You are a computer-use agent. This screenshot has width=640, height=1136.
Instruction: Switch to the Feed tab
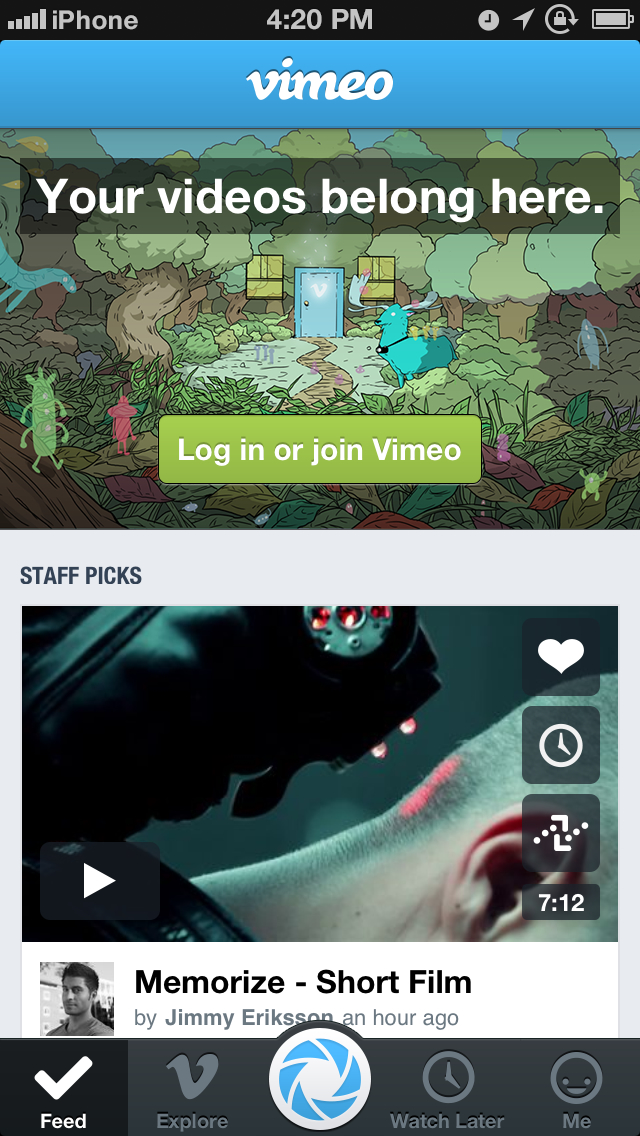coord(63,1088)
